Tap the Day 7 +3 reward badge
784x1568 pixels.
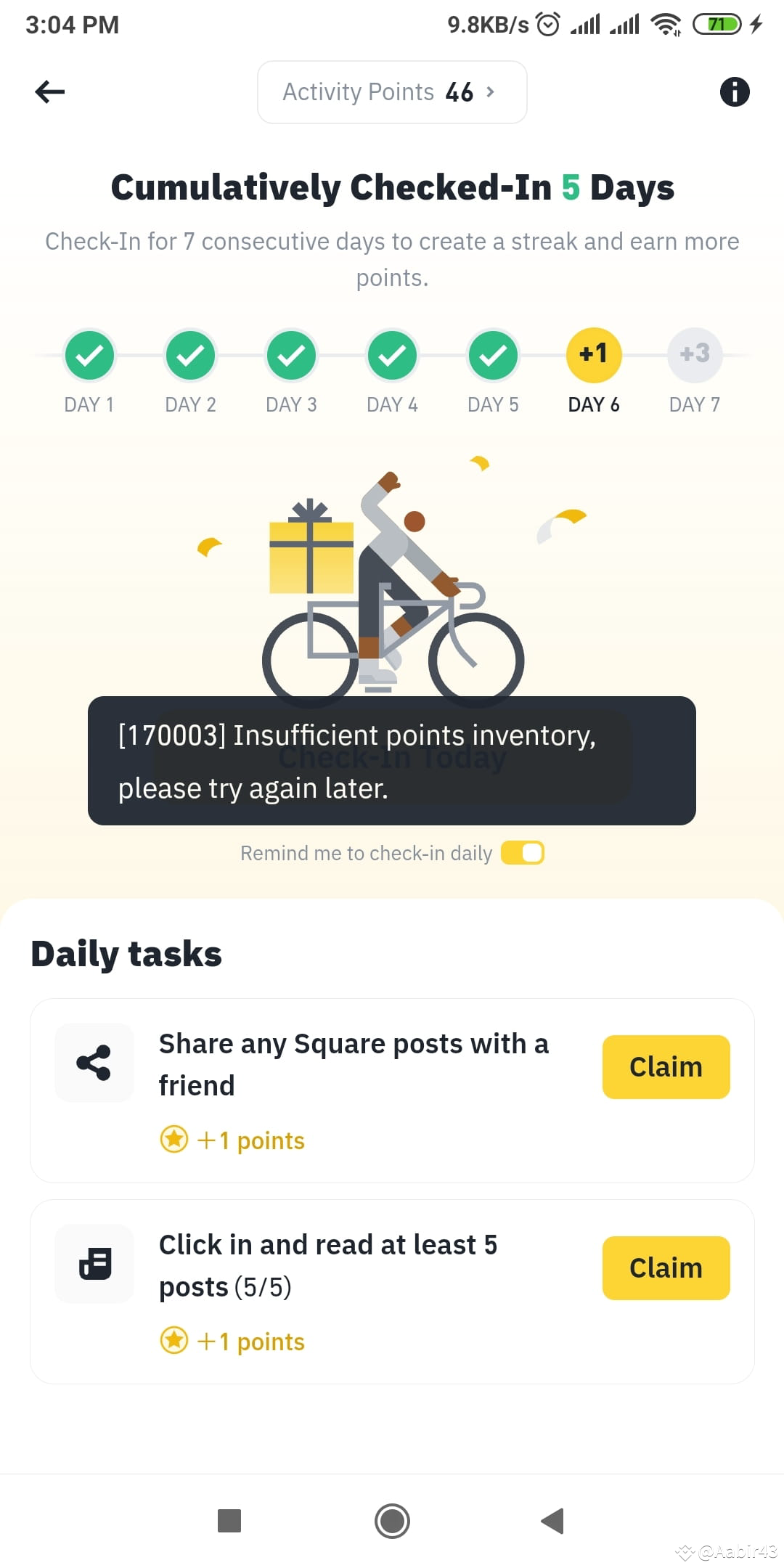tap(694, 354)
